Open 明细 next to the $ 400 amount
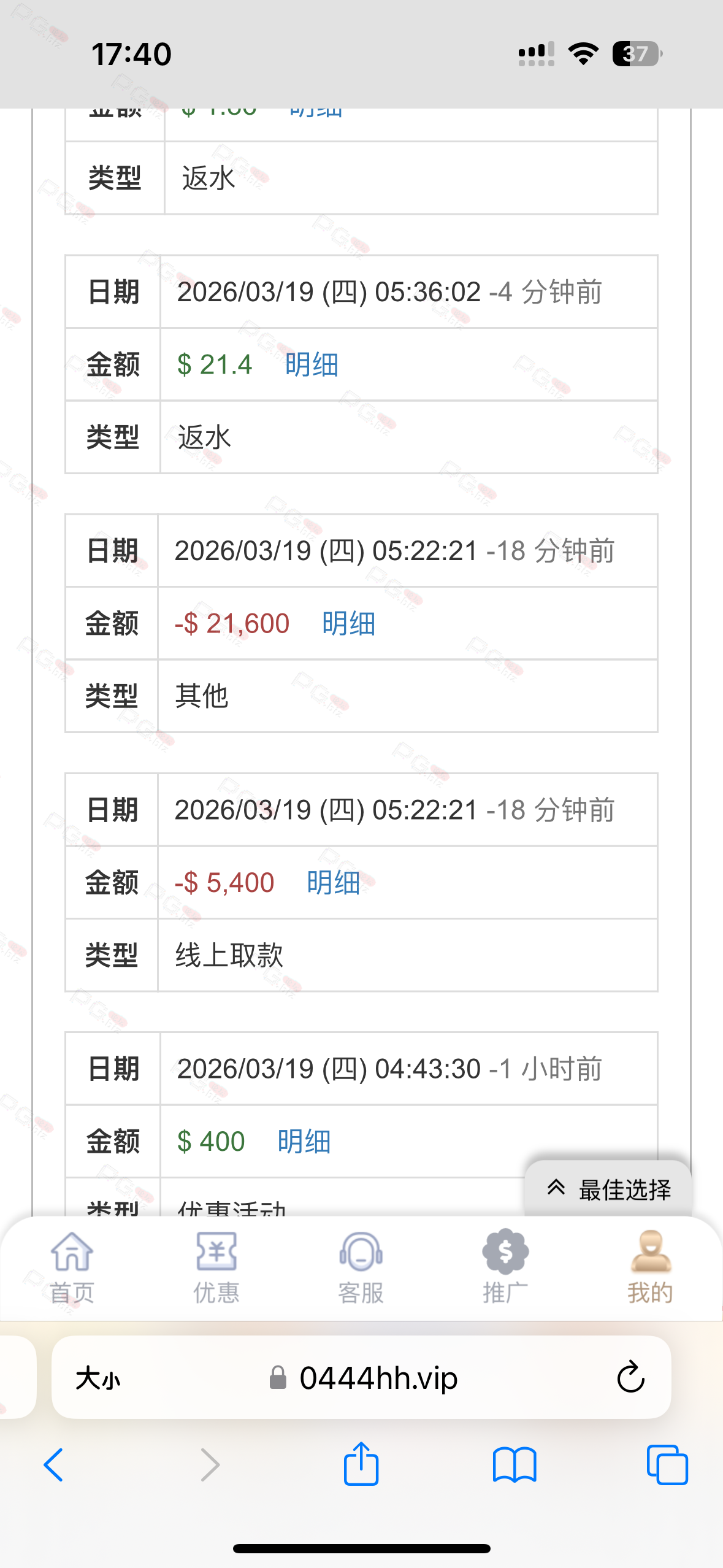This screenshot has height=1568, width=723. coord(304,1142)
